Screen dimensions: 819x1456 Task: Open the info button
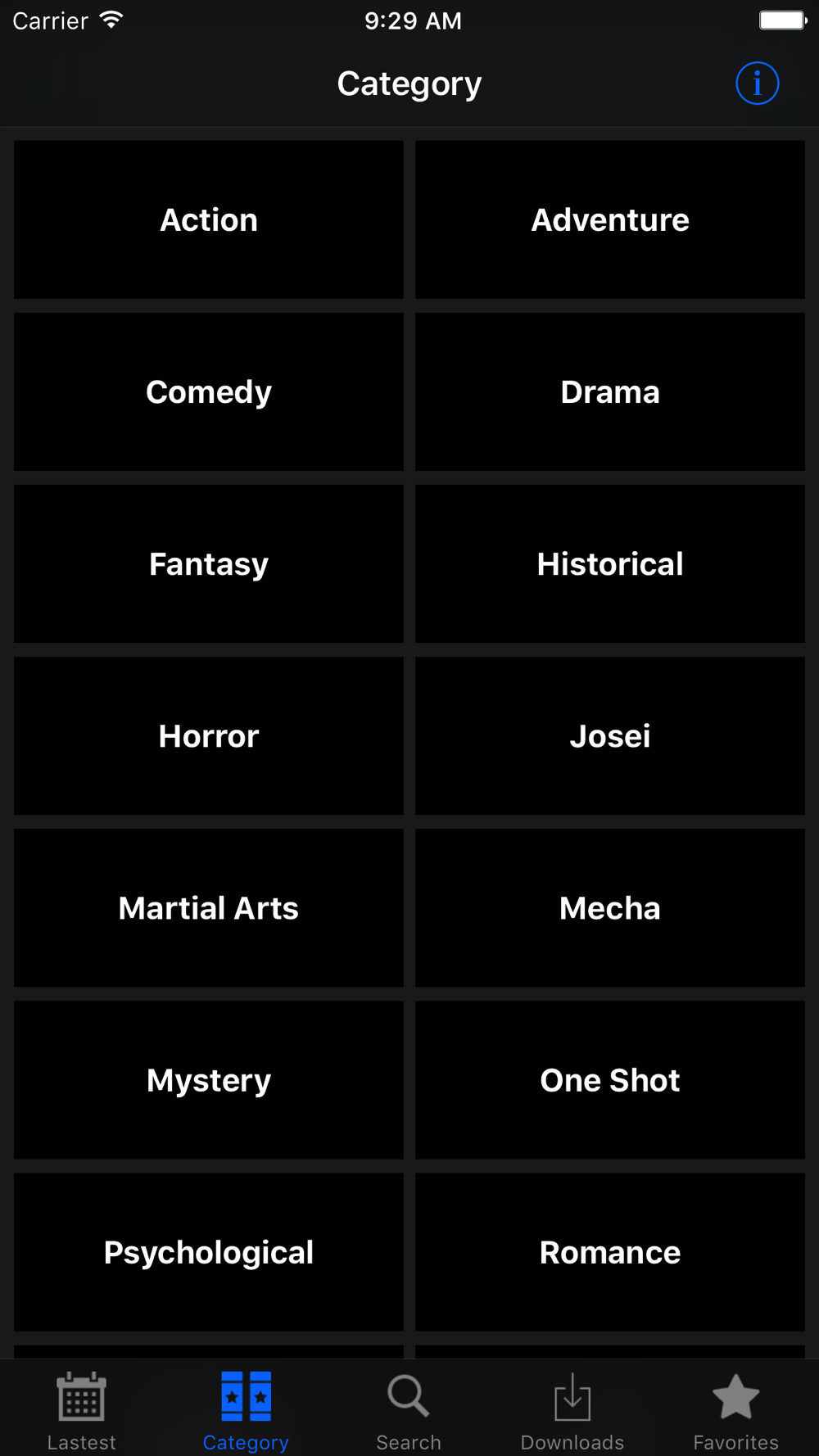click(757, 84)
